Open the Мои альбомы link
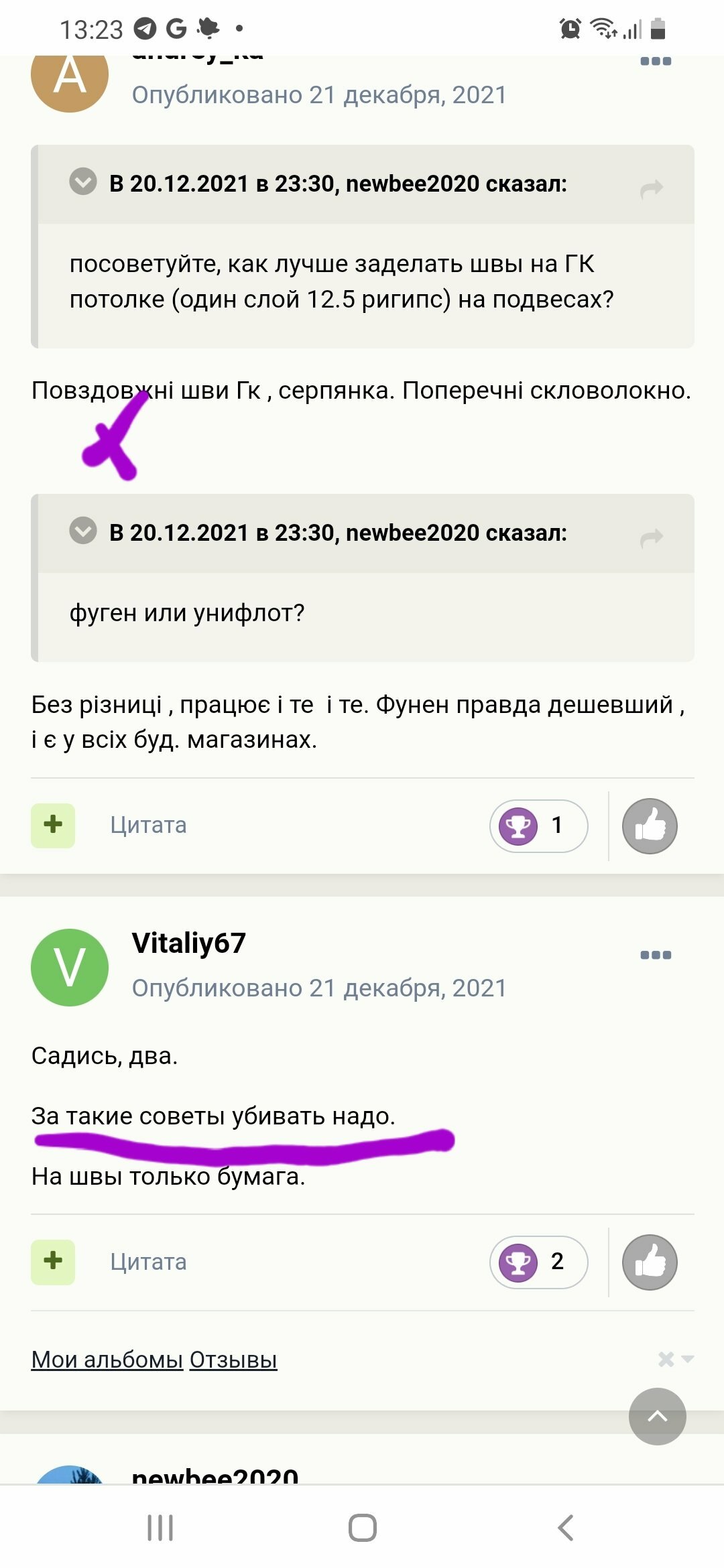The width and height of the screenshot is (724, 1568). tap(107, 1360)
